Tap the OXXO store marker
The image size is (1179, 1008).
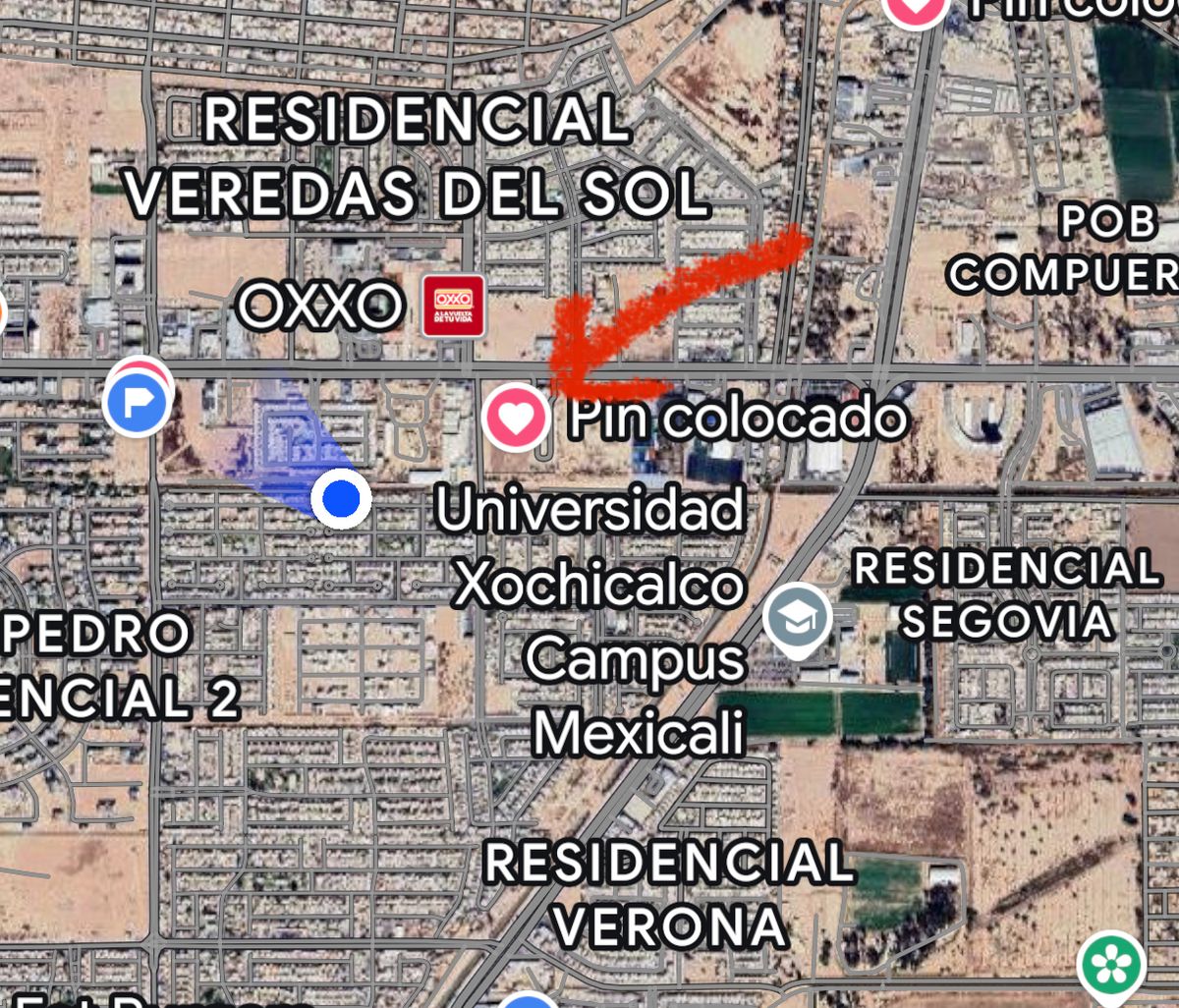pyautogui.click(x=453, y=306)
